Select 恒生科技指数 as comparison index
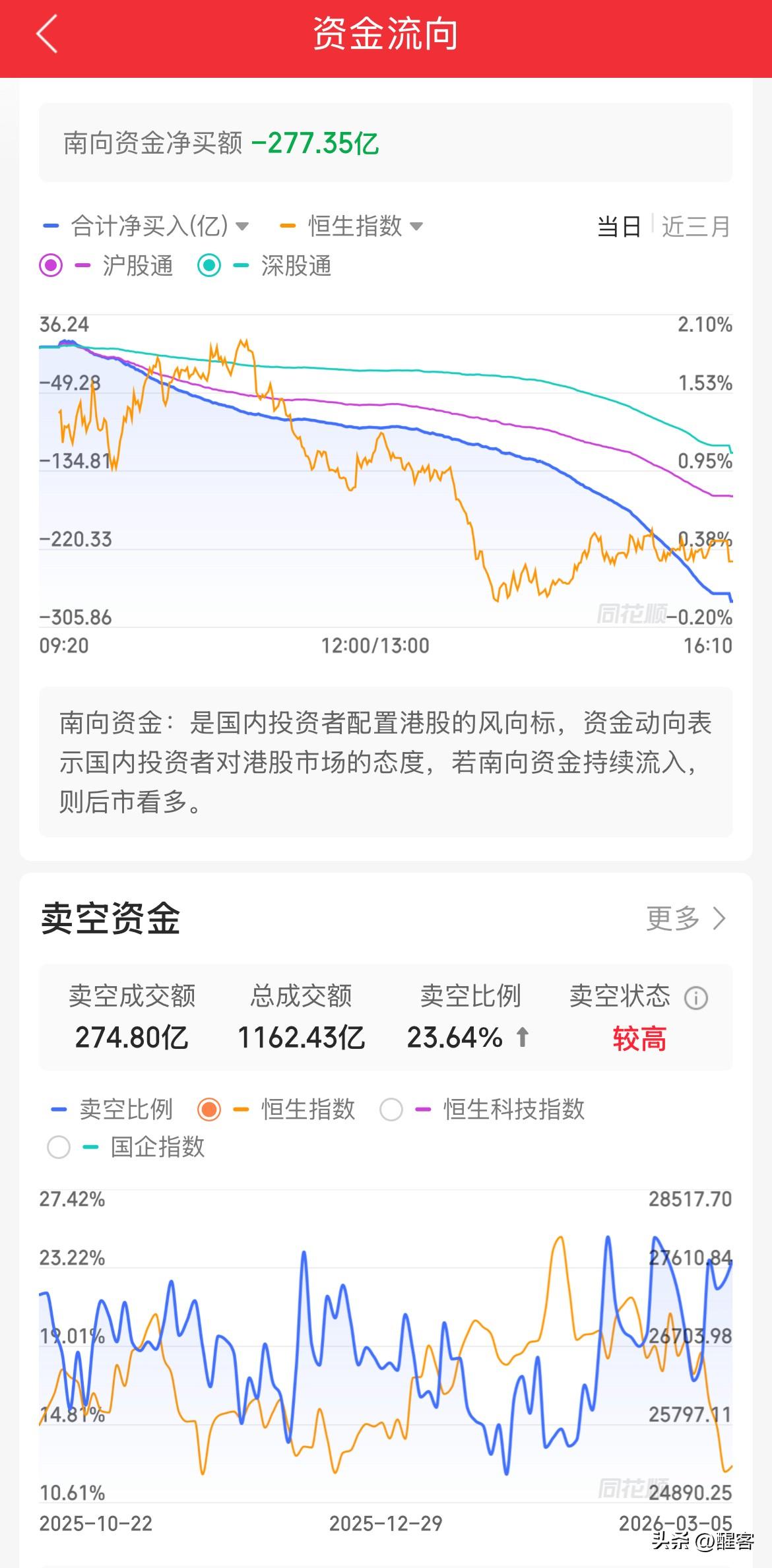 pyautogui.click(x=391, y=1110)
